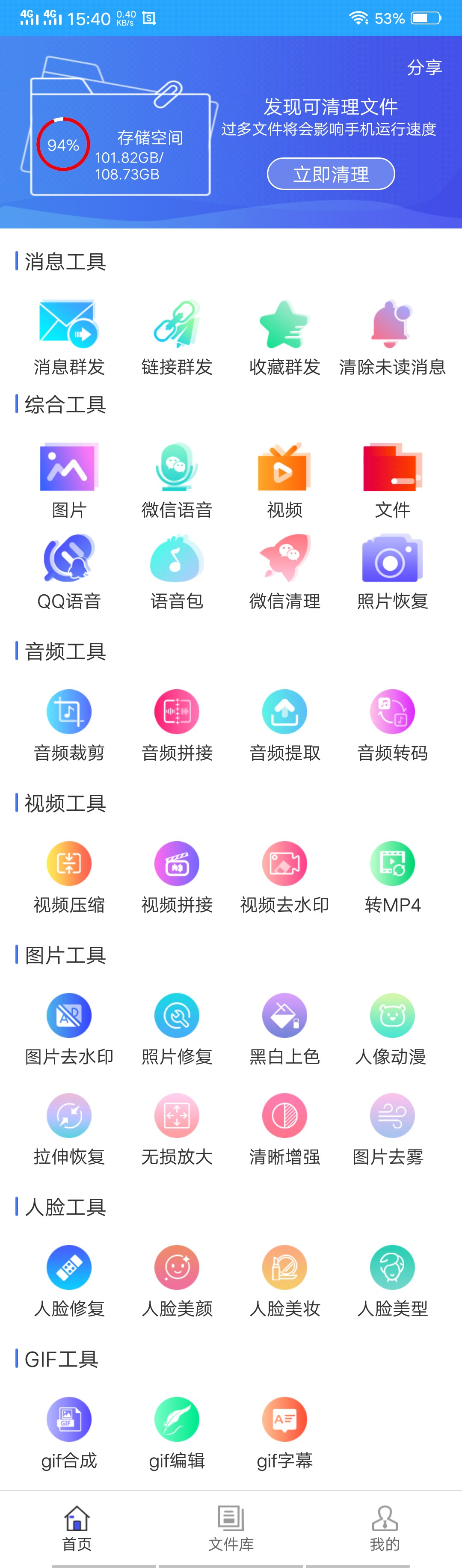Select gif字幕
This screenshot has width=462, height=1568.
(x=284, y=1431)
